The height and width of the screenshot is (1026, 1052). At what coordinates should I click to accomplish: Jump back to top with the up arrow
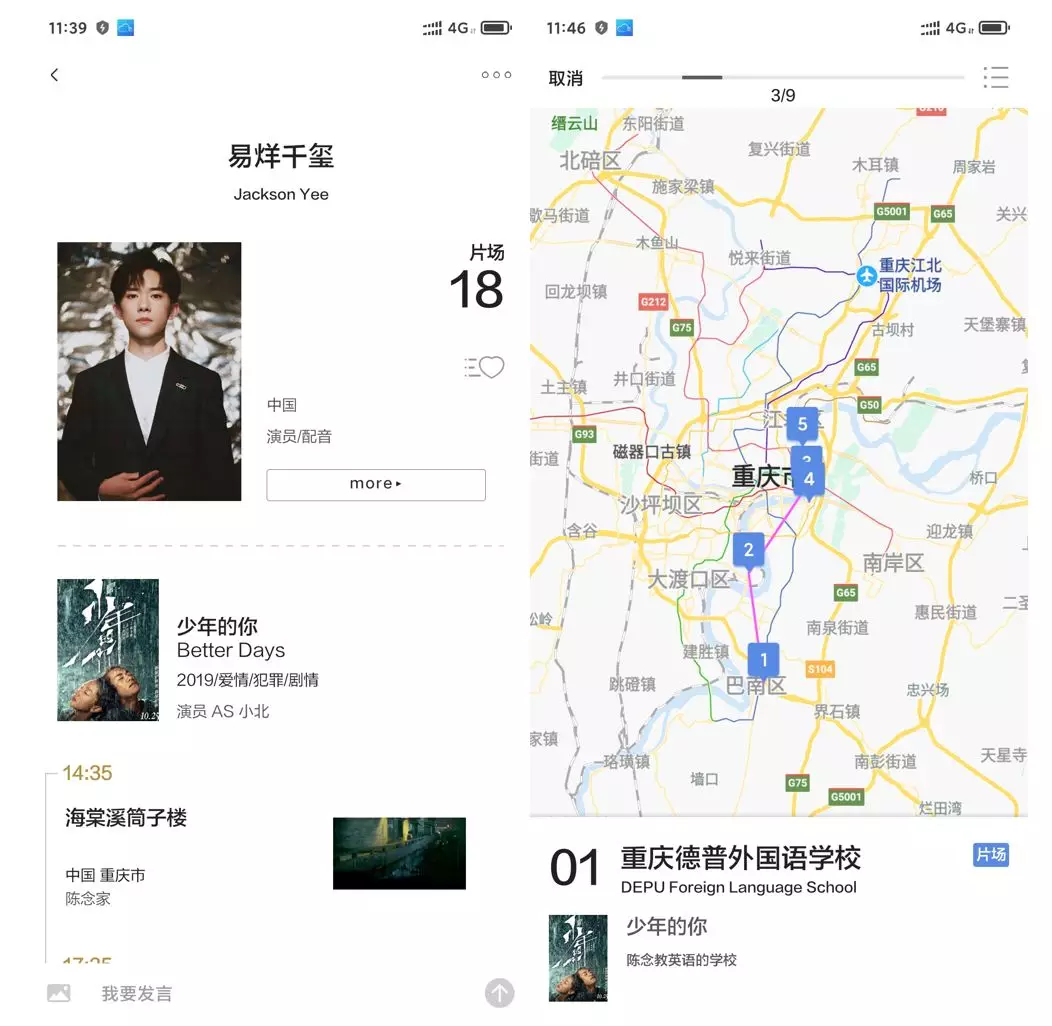click(499, 993)
